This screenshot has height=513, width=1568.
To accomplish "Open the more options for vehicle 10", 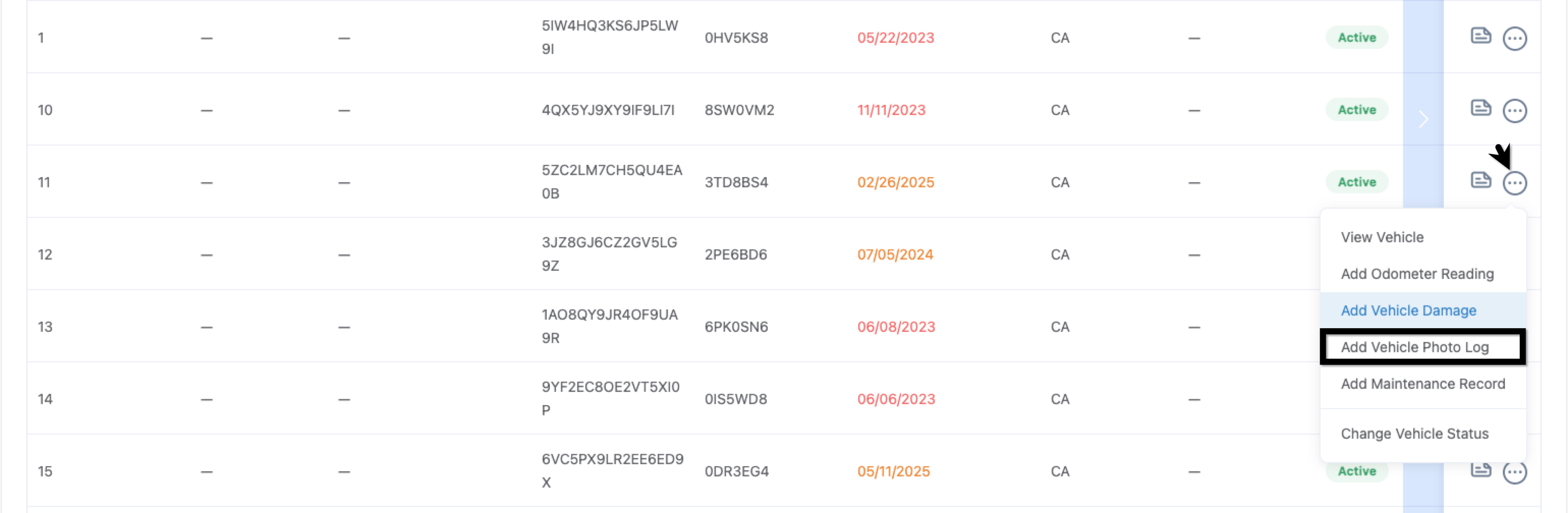I will 1514,111.
